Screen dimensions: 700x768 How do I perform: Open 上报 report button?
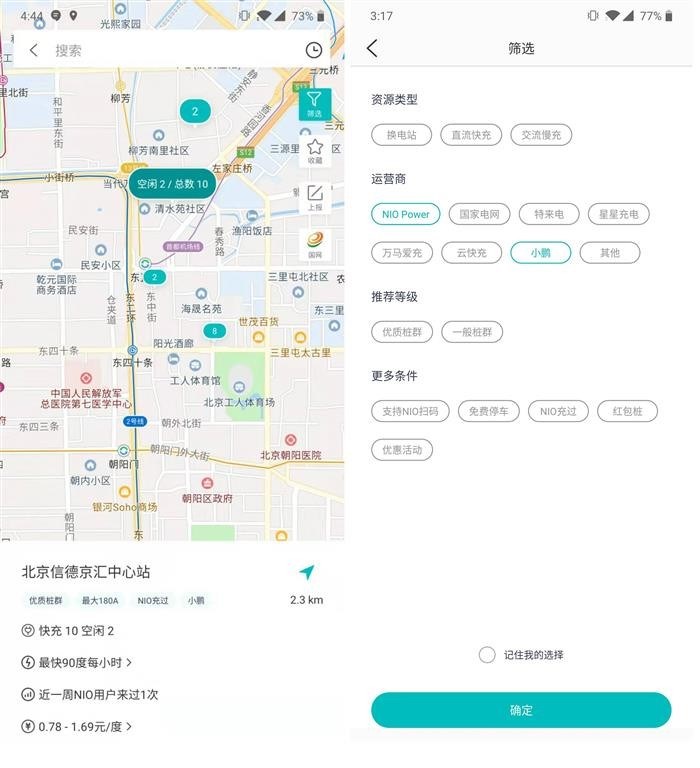[x=314, y=198]
